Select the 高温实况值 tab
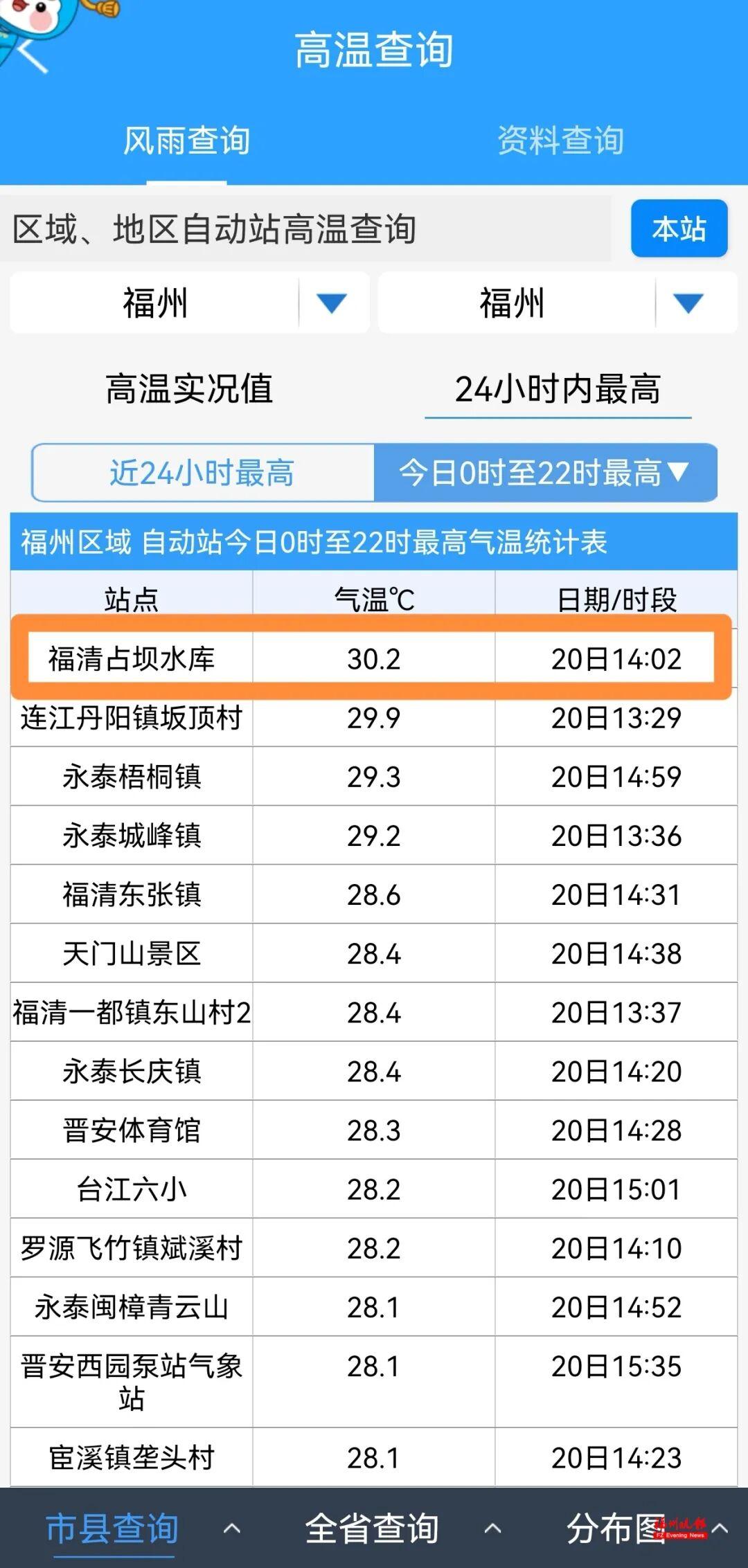 pos(189,389)
